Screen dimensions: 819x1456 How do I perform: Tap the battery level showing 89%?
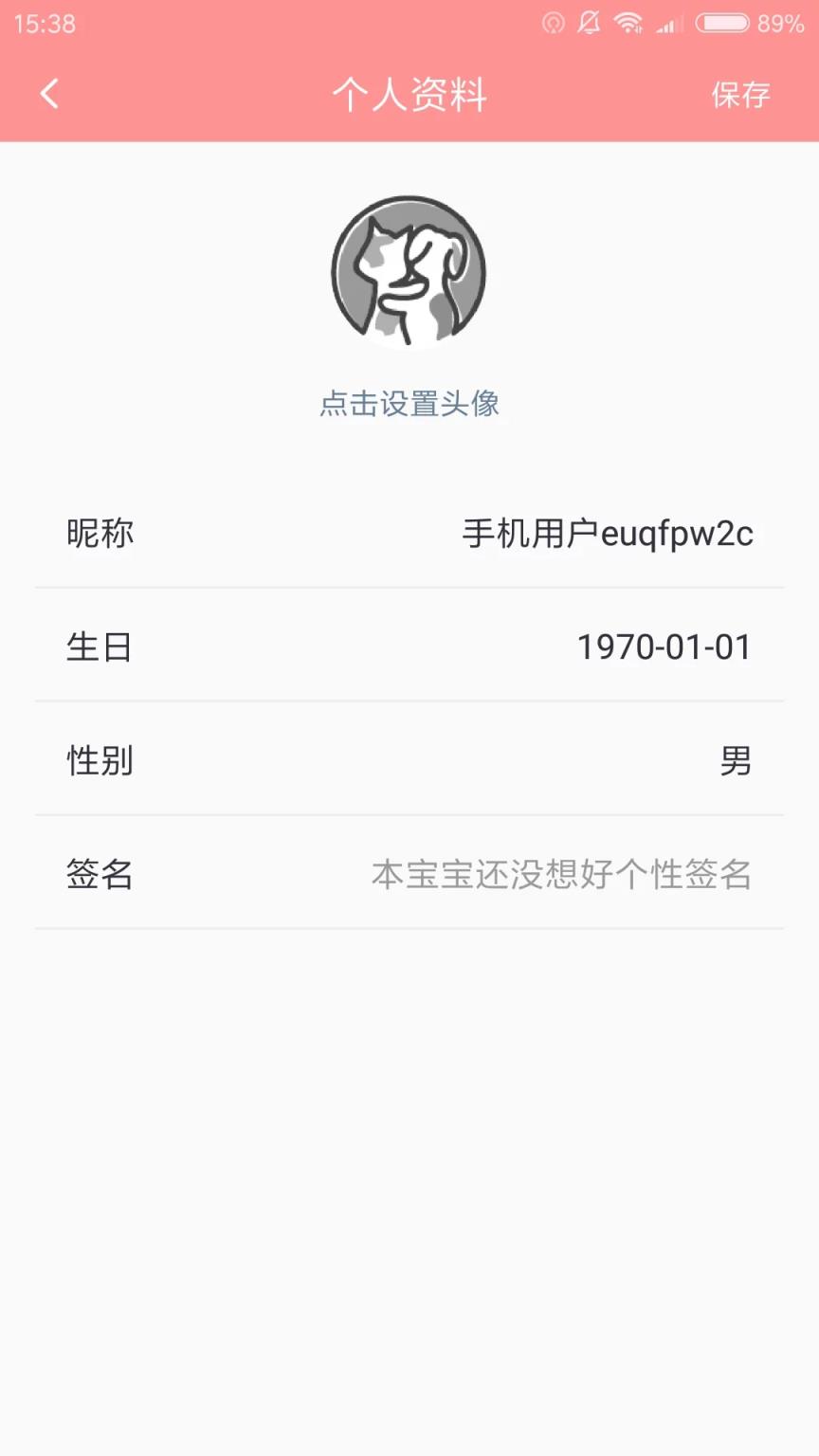[x=777, y=24]
